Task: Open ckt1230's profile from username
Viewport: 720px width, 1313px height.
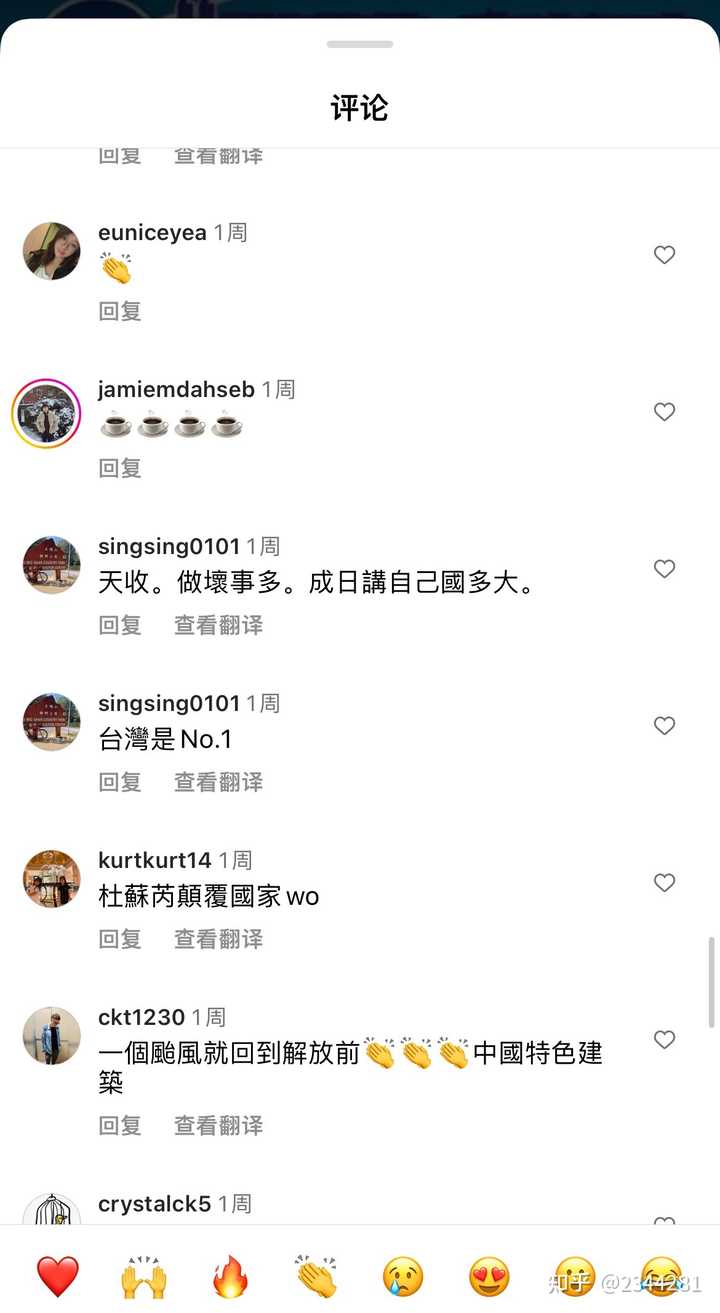Action: coord(142,1017)
